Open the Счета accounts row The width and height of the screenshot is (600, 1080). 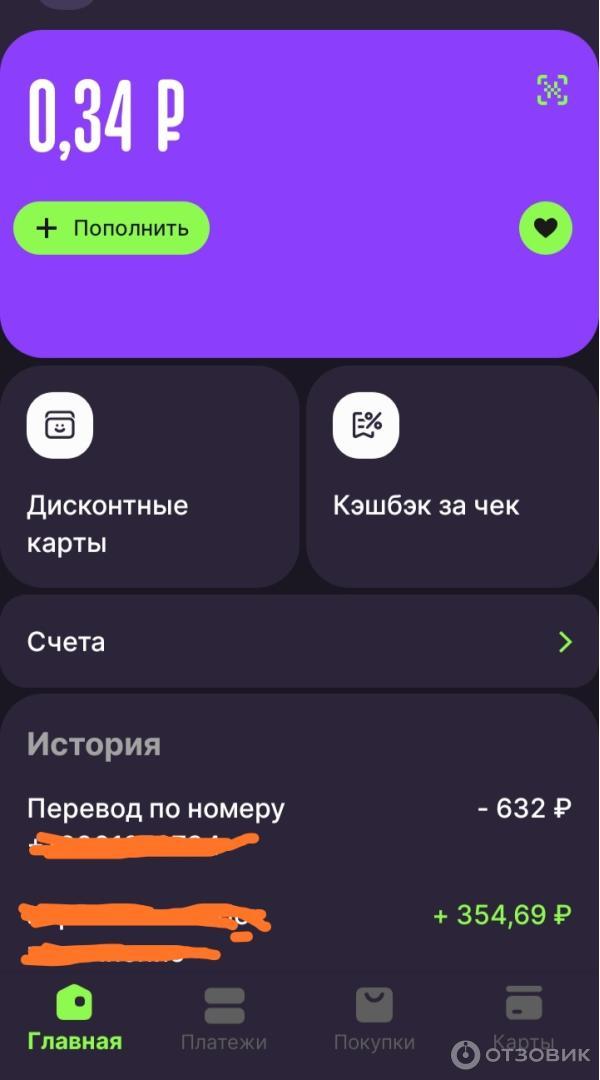pyautogui.click(x=299, y=642)
